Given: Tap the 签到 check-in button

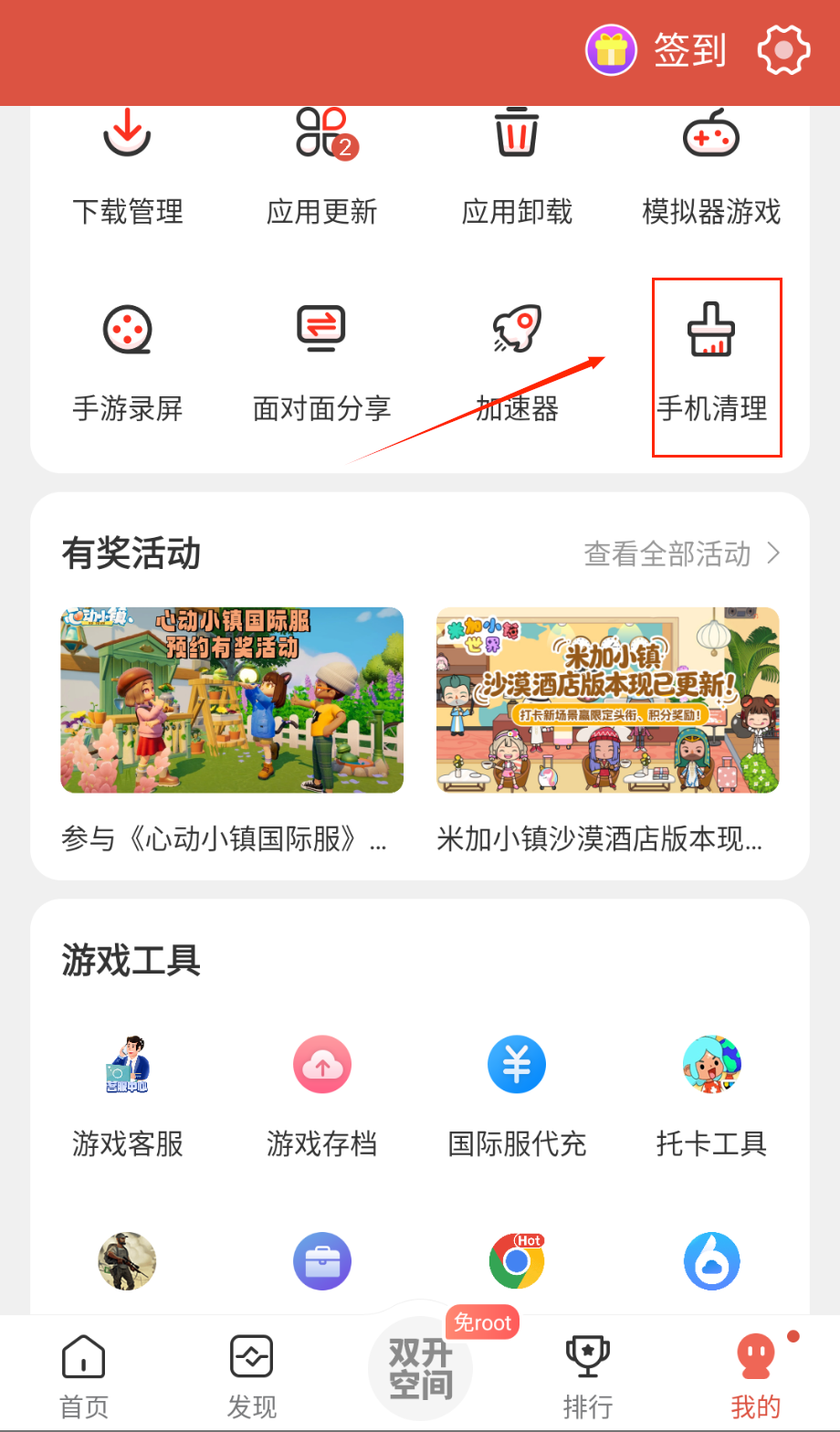Looking at the screenshot, I should (x=657, y=50).
